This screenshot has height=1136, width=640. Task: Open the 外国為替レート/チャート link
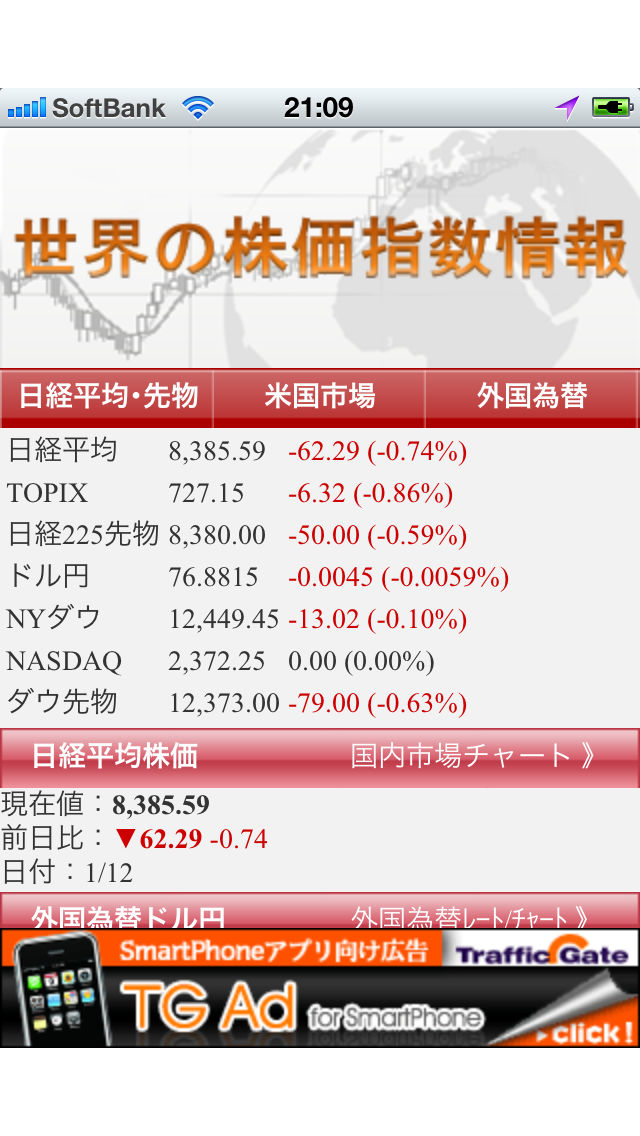pyautogui.click(x=470, y=917)
